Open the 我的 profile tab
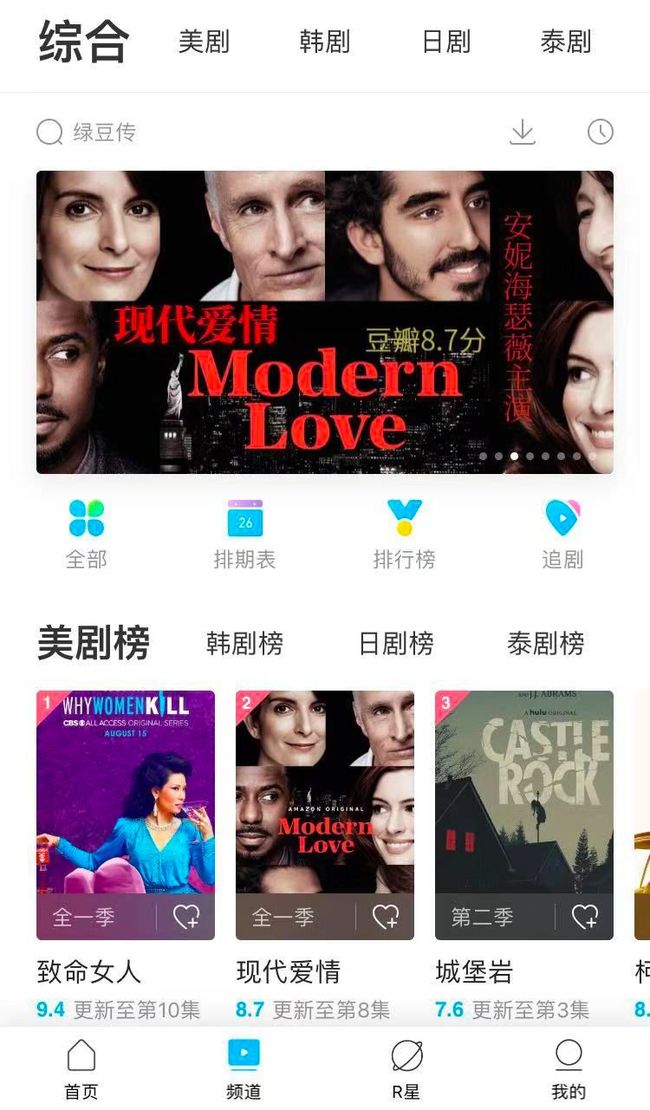The image size is (650, 1110). tap(569, 1069)
